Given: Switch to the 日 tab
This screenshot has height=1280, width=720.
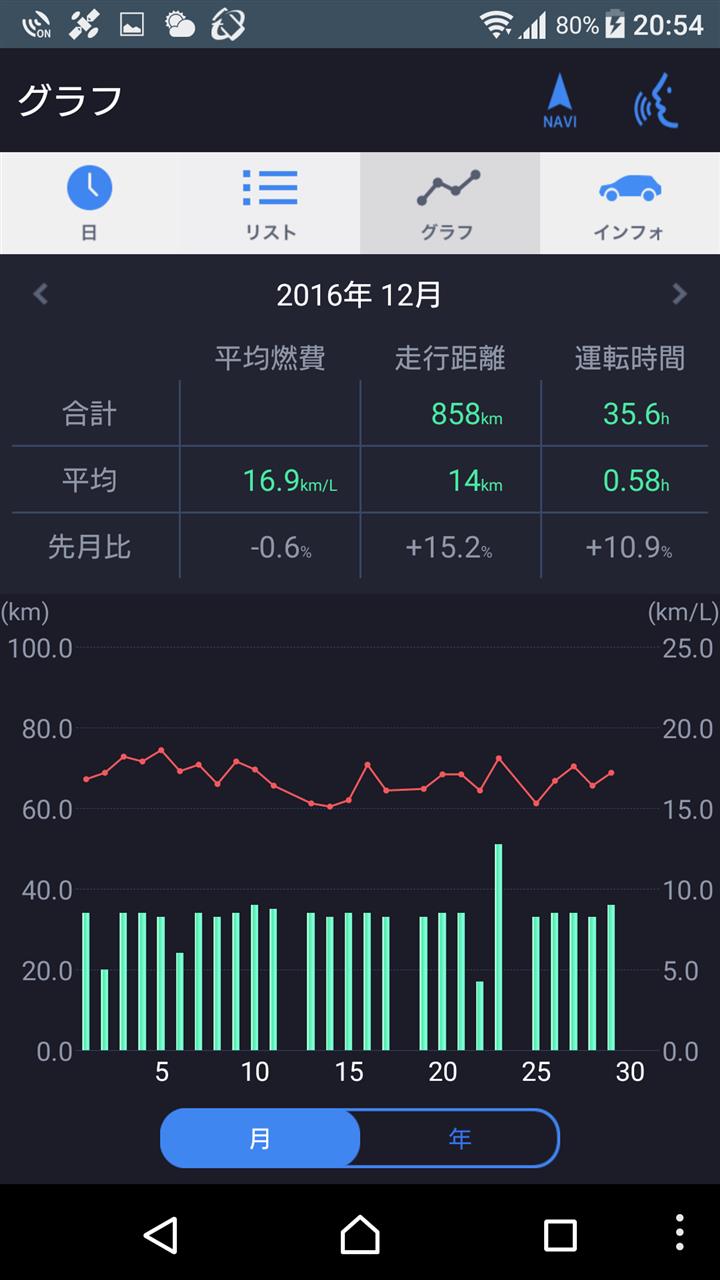Looking at the screenshot, I should tap(90, 203).
